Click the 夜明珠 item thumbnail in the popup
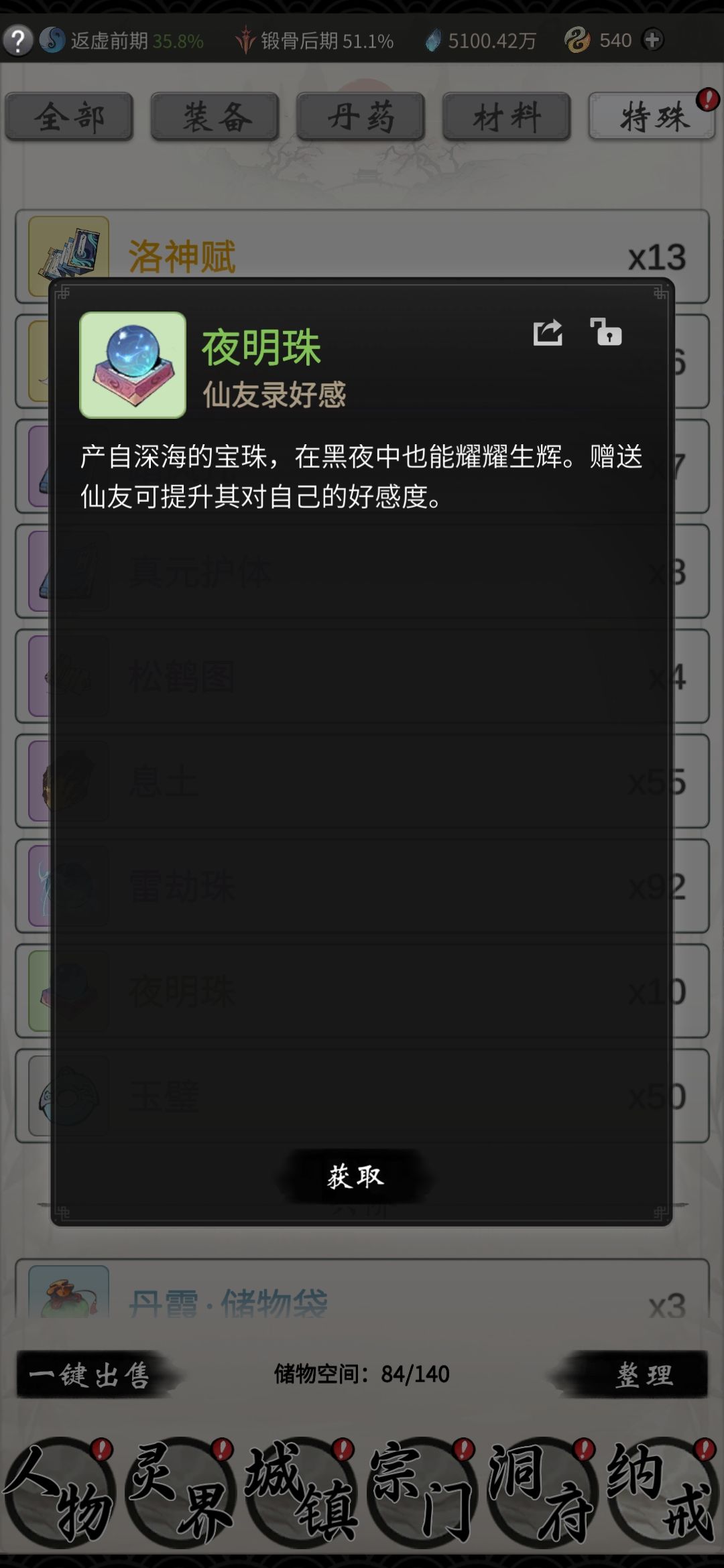The image size is (724, 1568). click(133, 365)
